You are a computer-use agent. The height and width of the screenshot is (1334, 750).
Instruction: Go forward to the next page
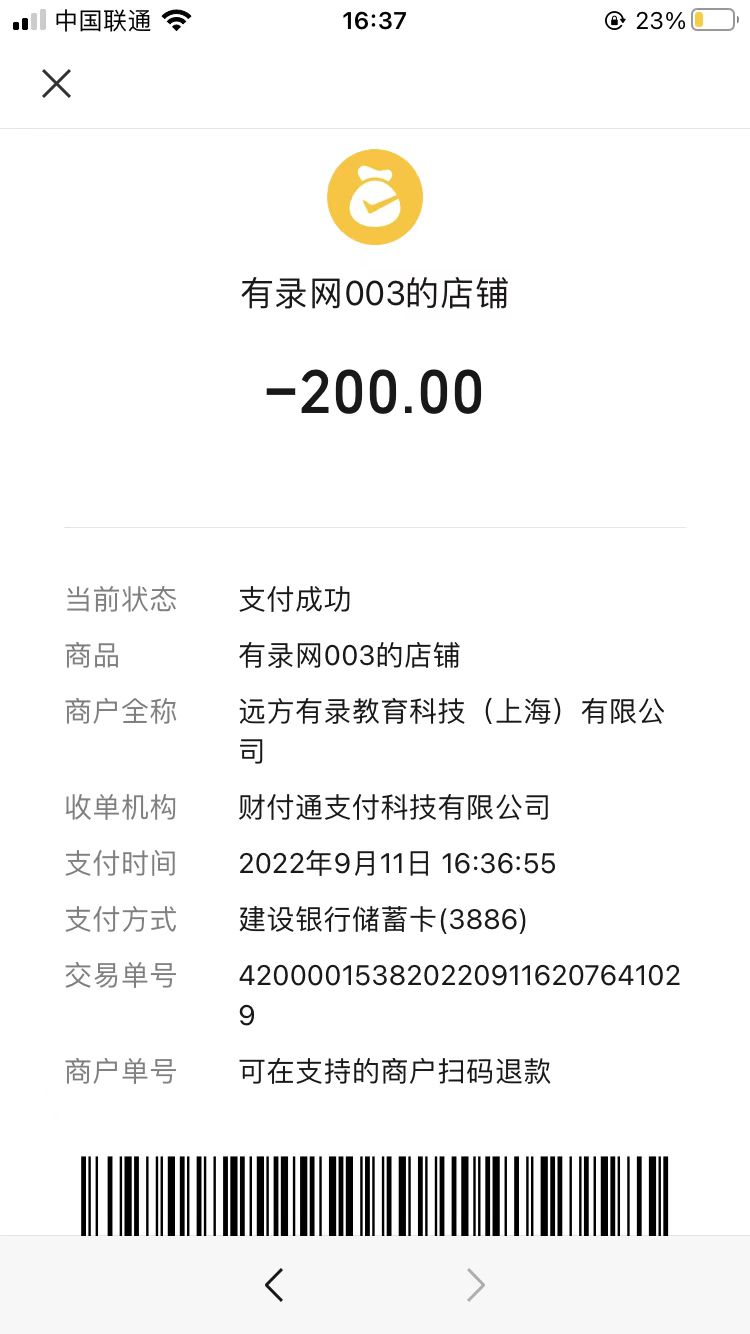click(476, 1285)
